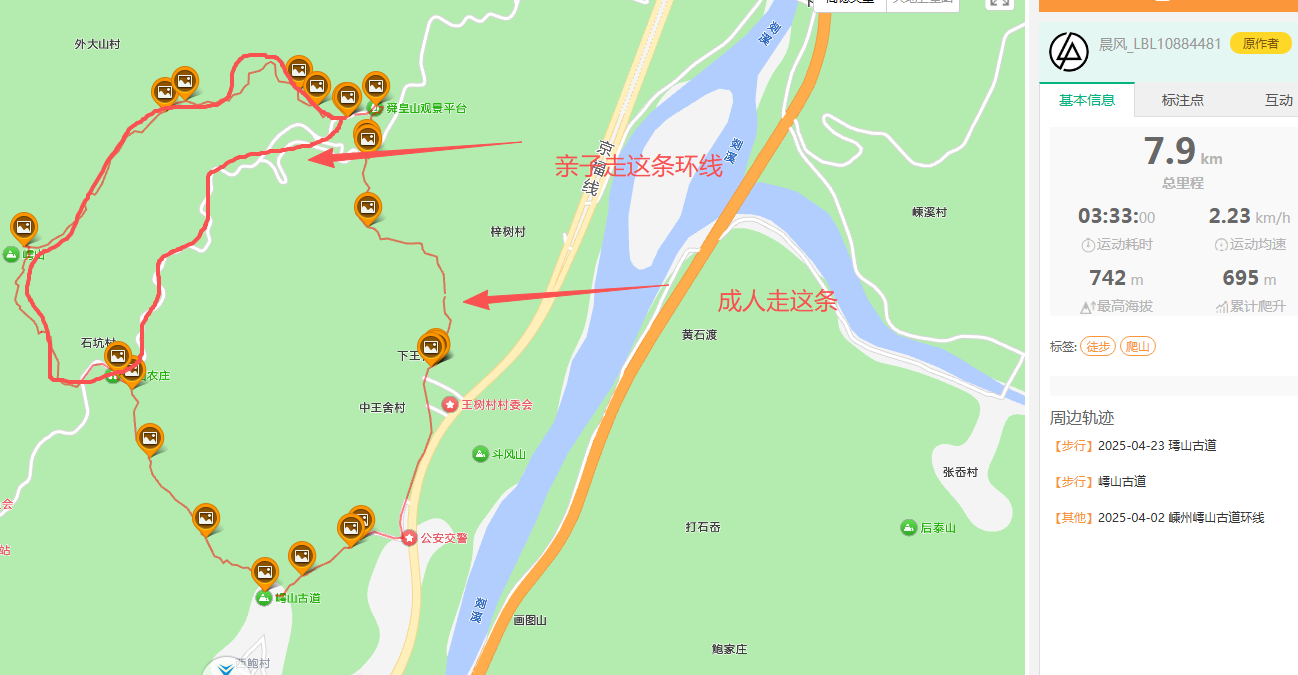Tap the 爬山 tag
The height and width of the screenshot is (675, 1298).
1138,347
